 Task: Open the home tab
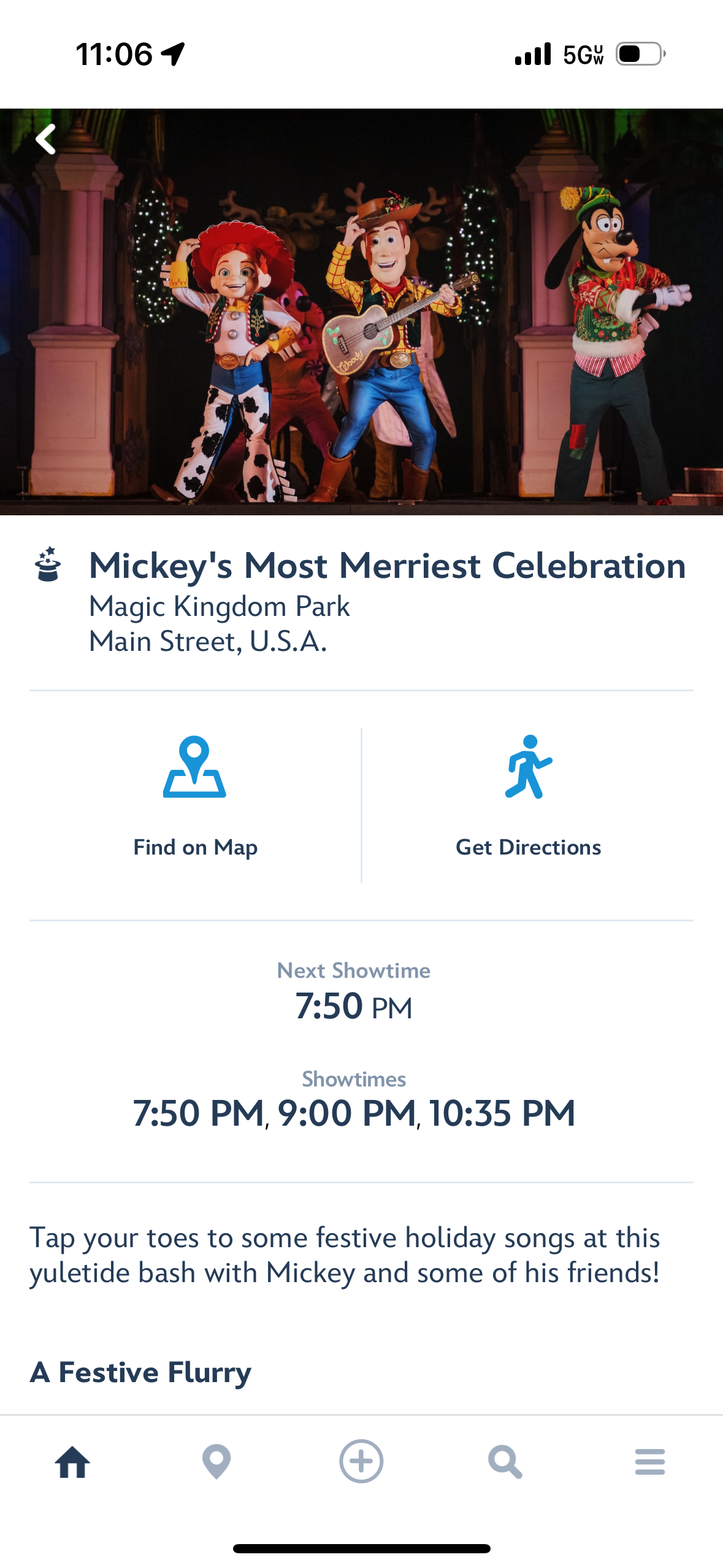[x=72, y=1462]
